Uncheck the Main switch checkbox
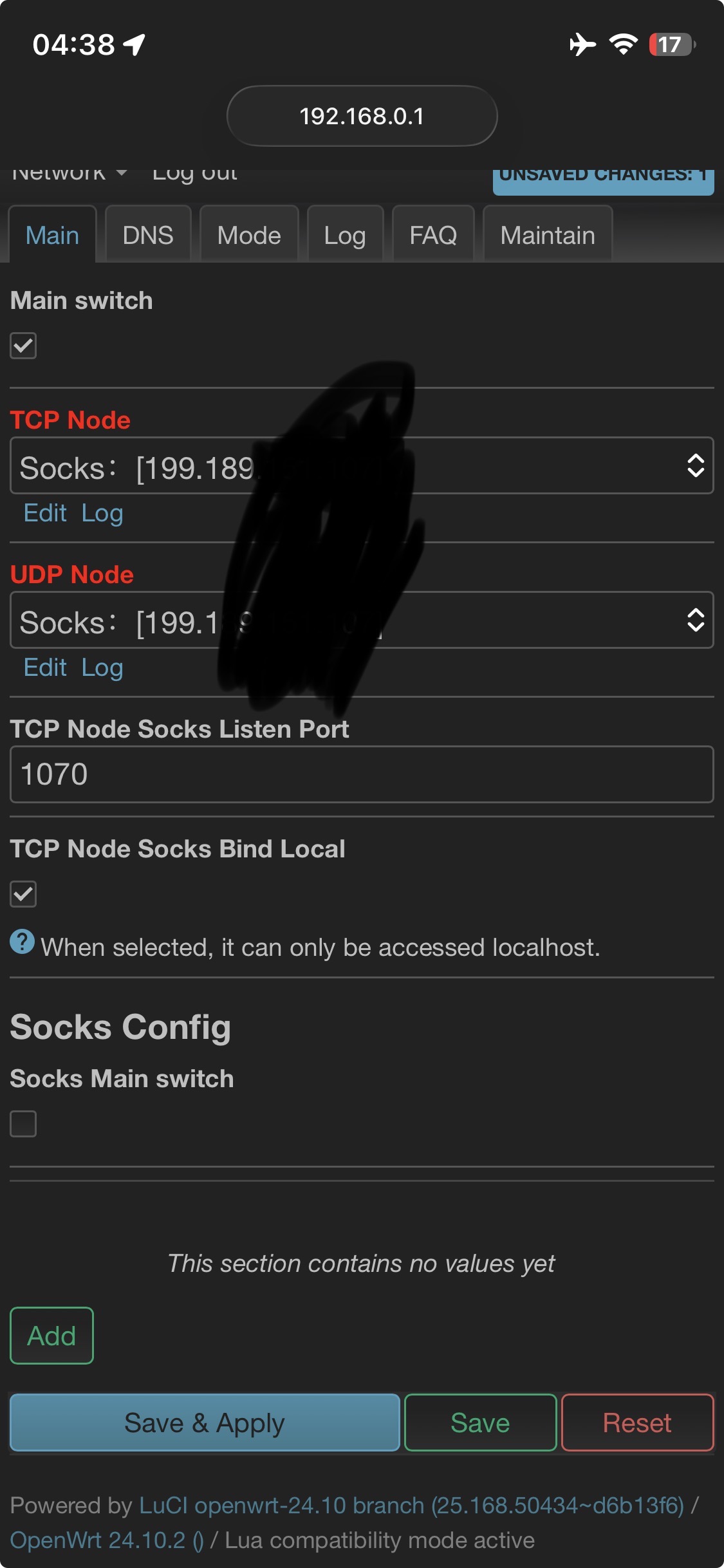724x1568 pixels. pos(23,346)
